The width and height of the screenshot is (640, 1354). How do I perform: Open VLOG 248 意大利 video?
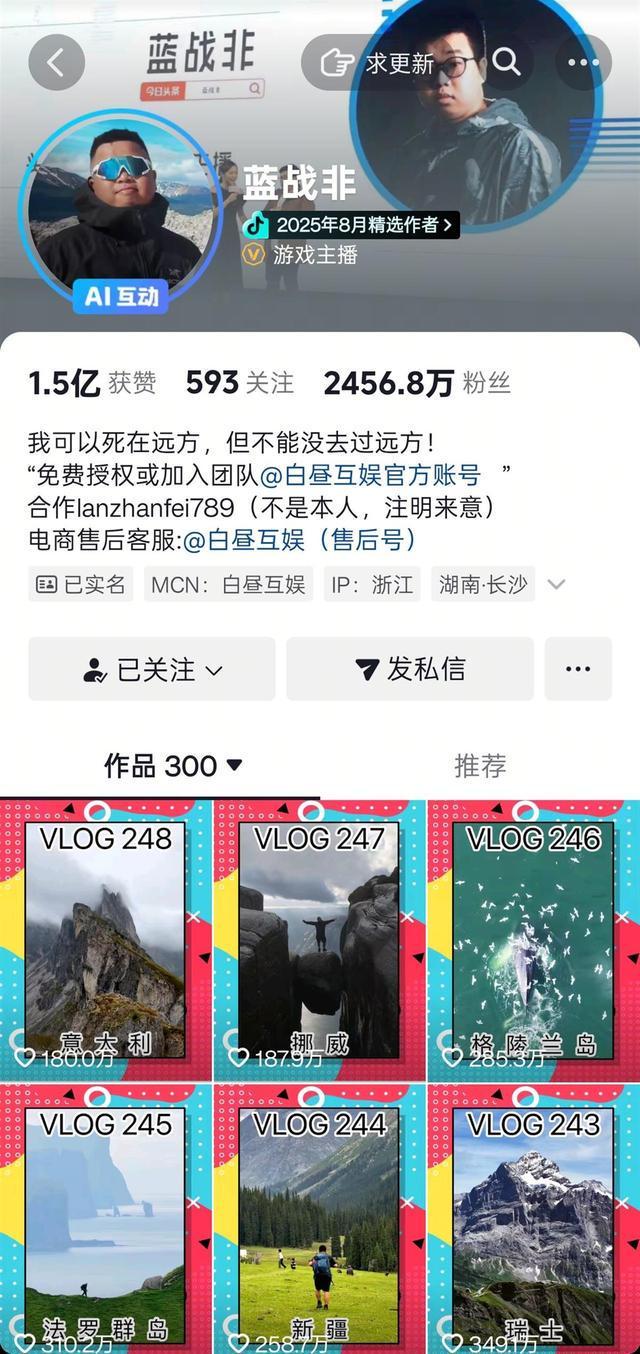click(x=106, y=940)
